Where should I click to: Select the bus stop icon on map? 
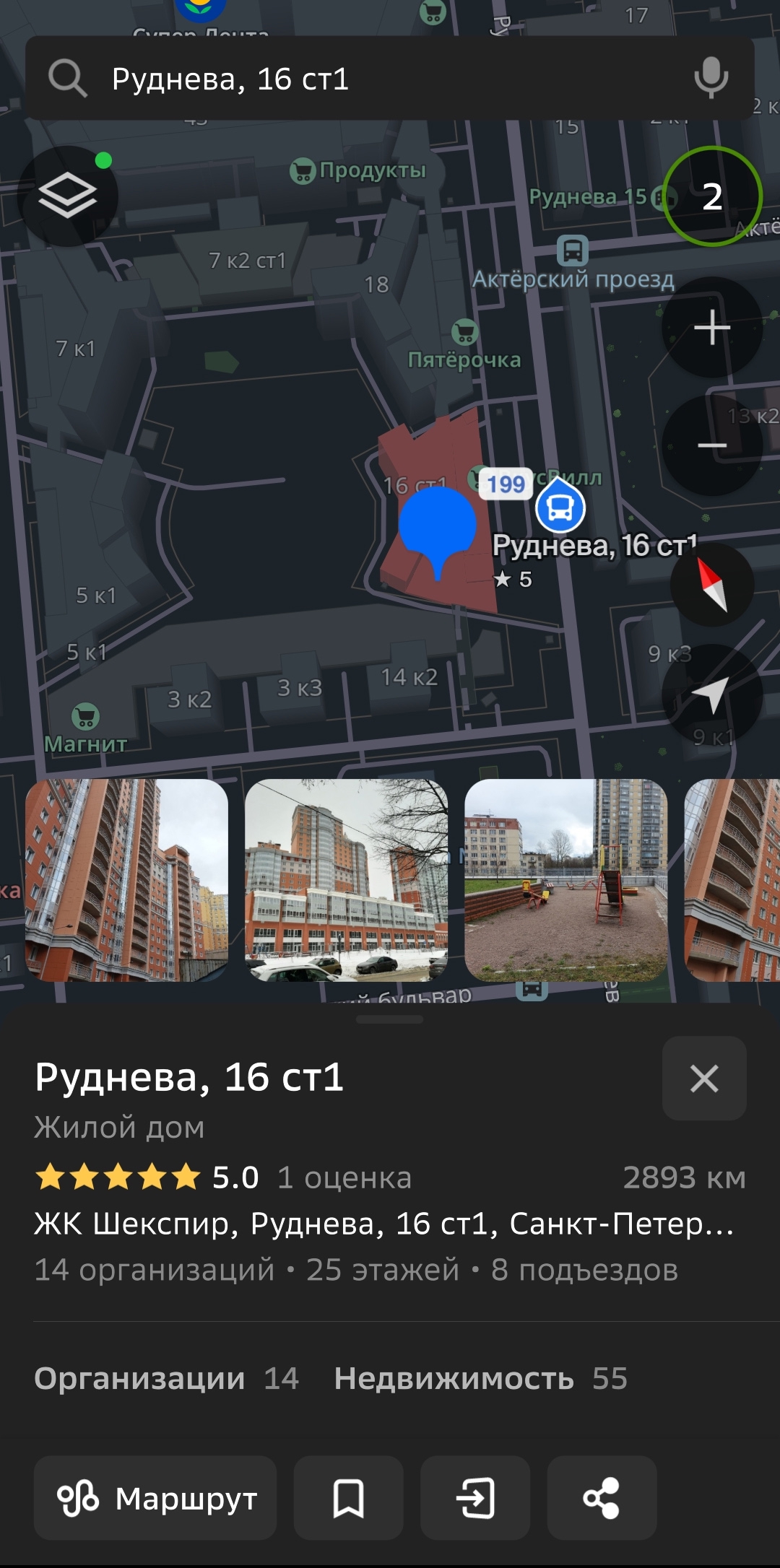click(560, 508)
